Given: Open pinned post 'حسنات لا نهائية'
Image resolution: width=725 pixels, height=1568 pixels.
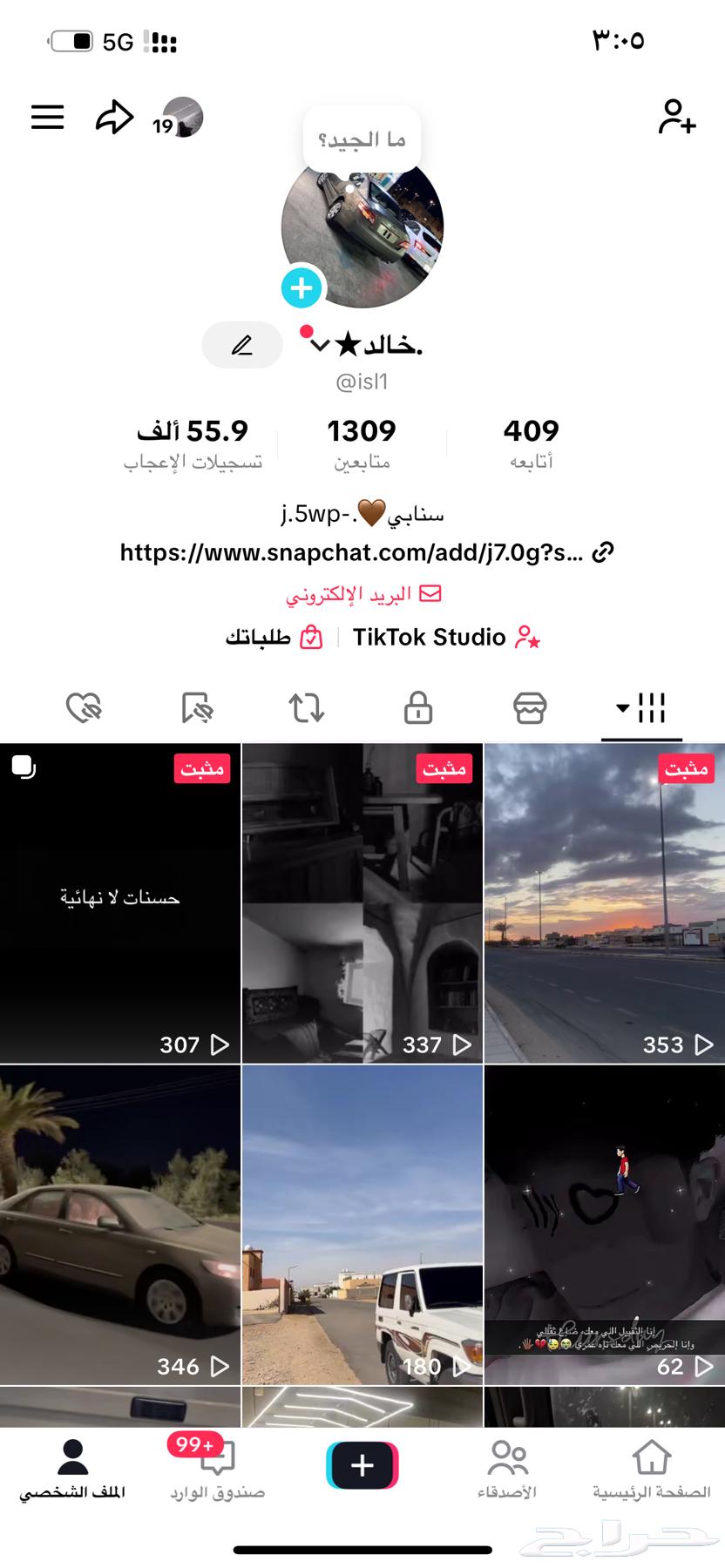Looking at the screenshot, I should pos(120,902).
